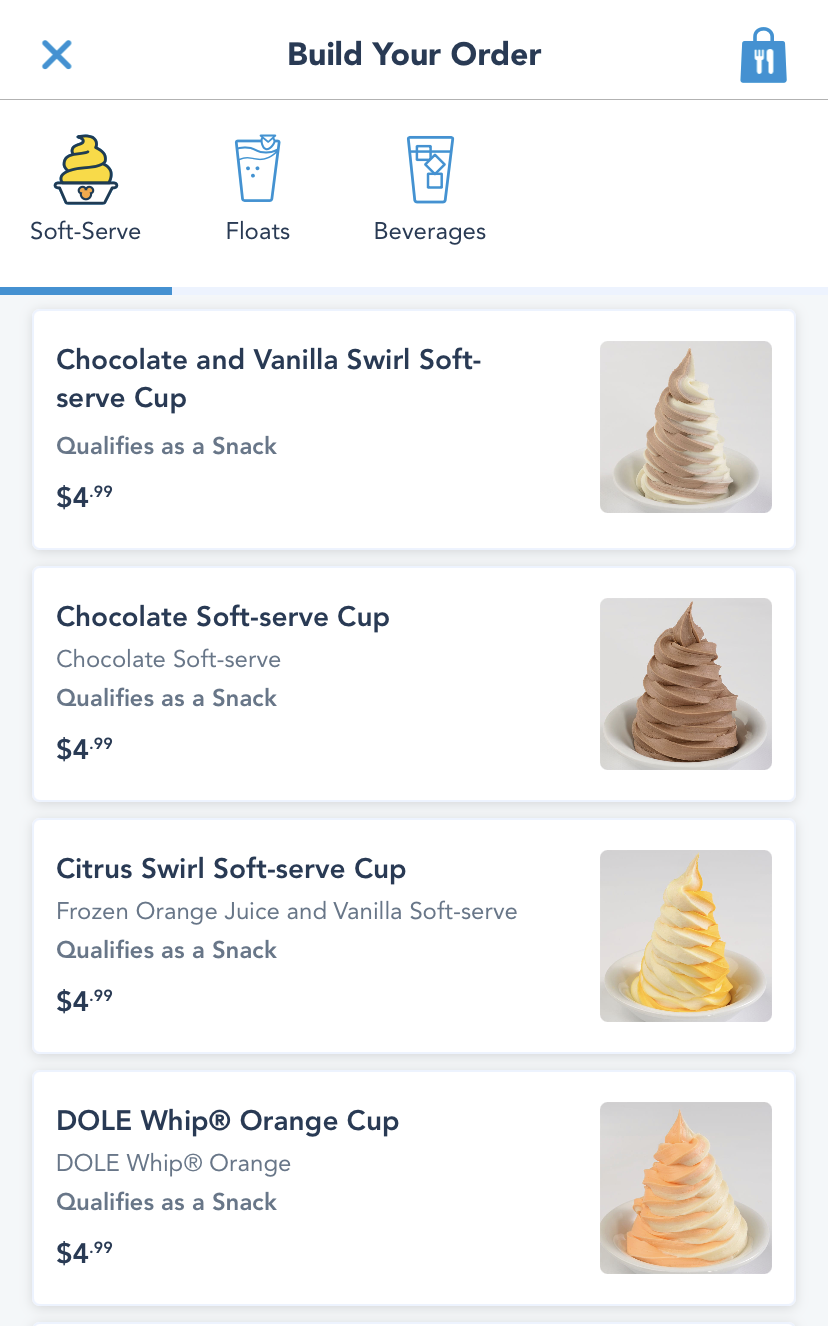Open Citrus Swirl Soft-serve Cup item
The height and width of the screenshot is (1326, 828).
pos(413,936)
